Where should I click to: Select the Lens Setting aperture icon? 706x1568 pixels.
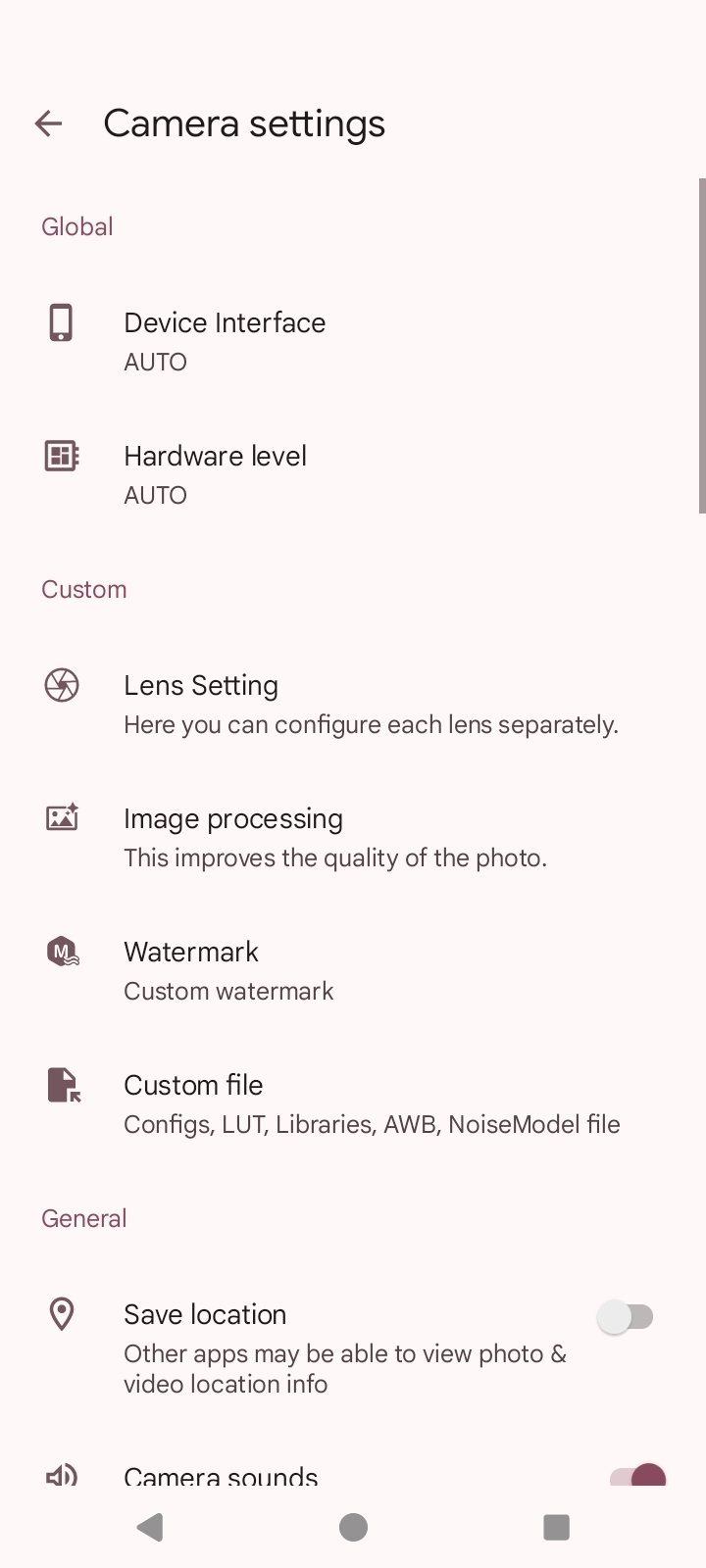click(61, 686)
